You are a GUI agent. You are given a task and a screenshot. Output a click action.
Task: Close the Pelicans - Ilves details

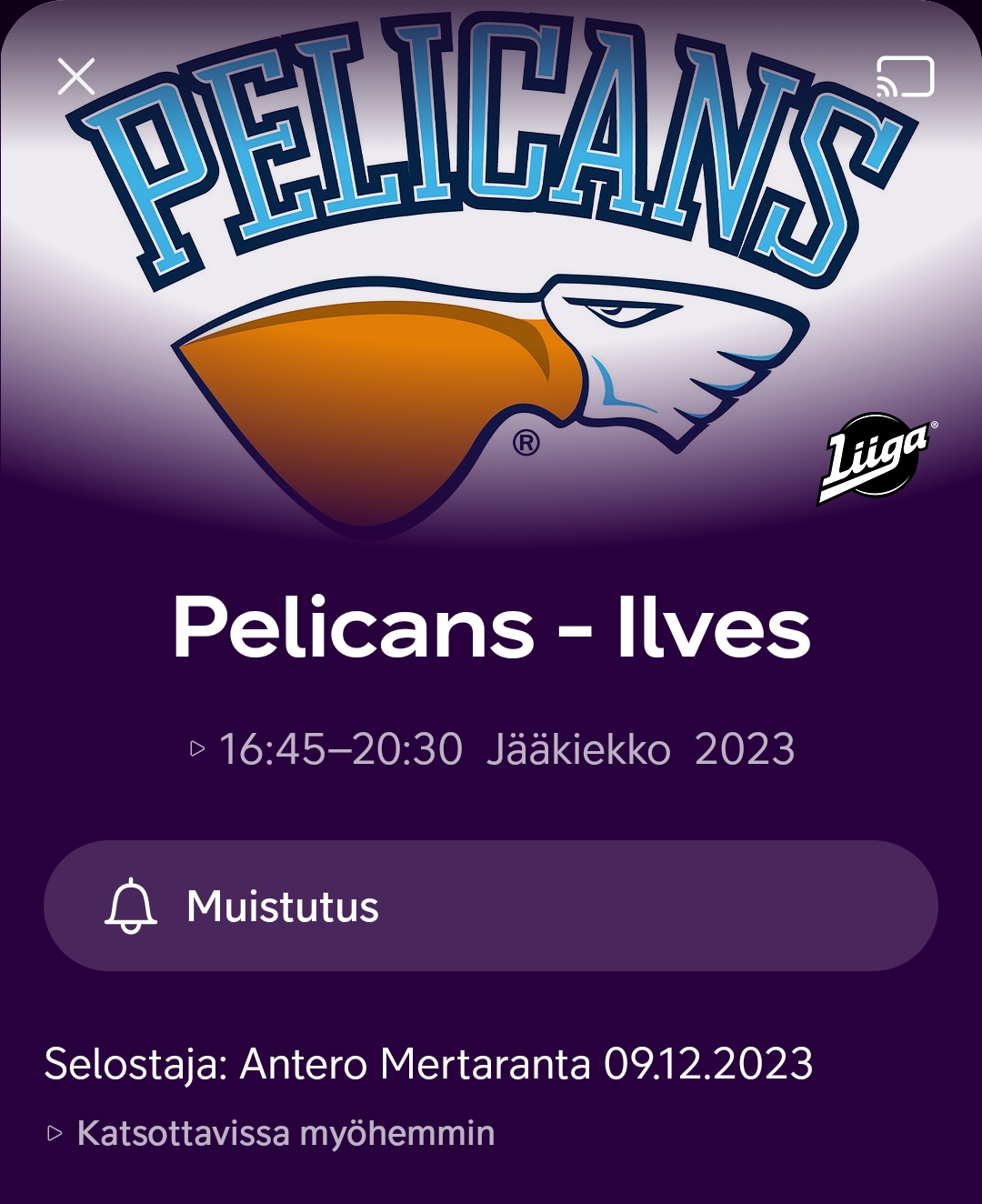(76, 76)
